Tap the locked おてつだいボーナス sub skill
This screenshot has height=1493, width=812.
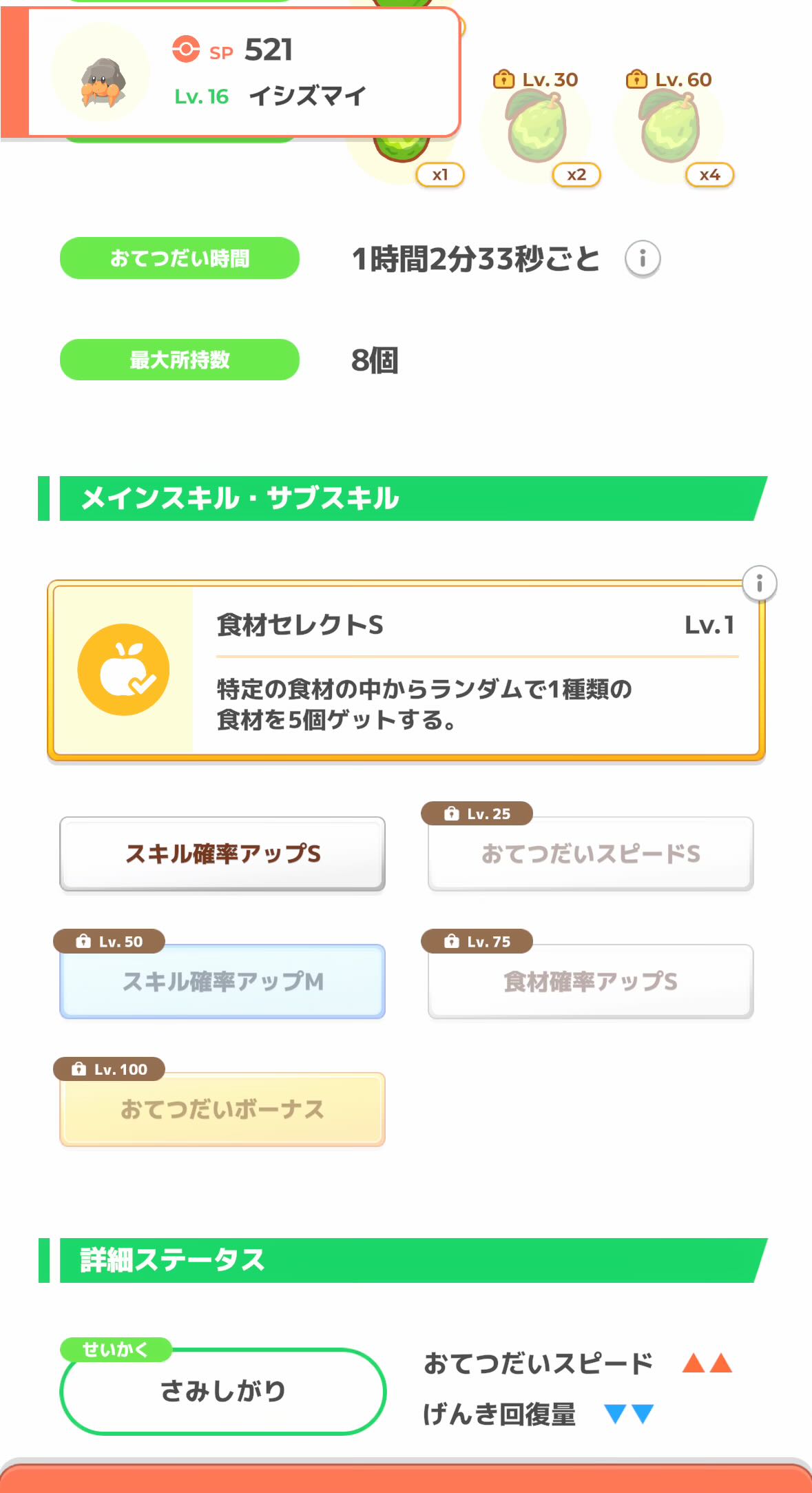click(x=222, y=1109)
